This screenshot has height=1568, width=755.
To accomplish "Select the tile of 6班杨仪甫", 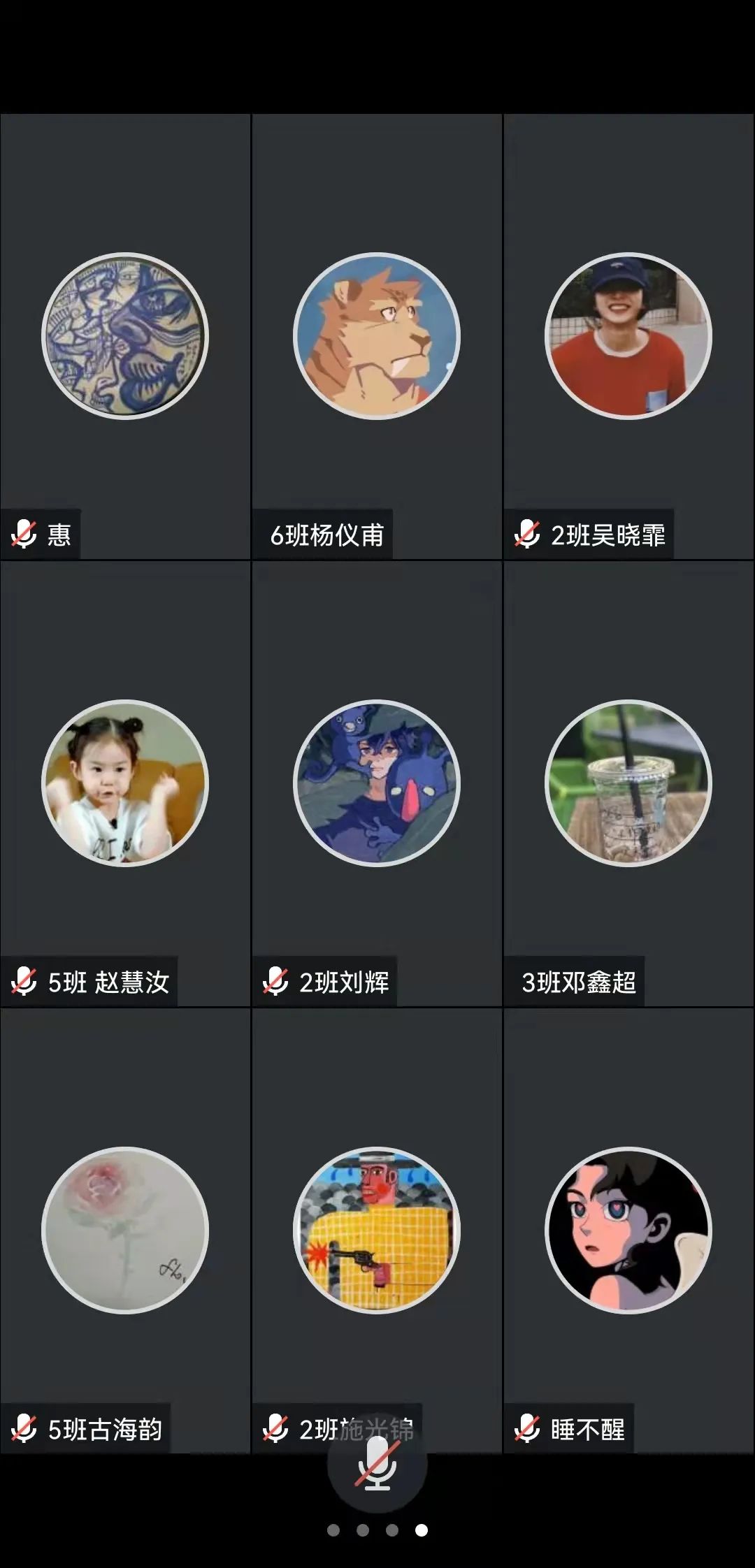I will [377, 336].
